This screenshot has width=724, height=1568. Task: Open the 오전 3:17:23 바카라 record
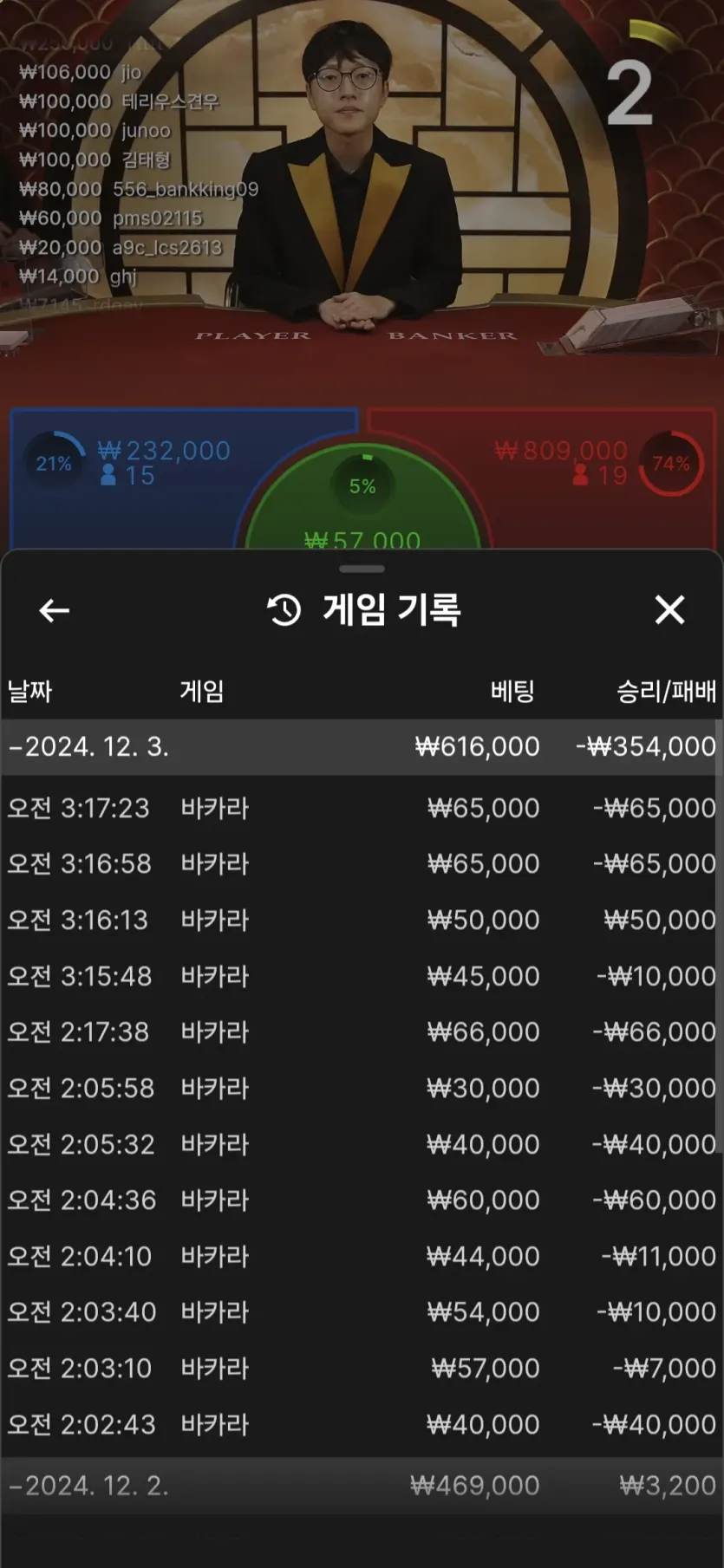click(361, 808)
